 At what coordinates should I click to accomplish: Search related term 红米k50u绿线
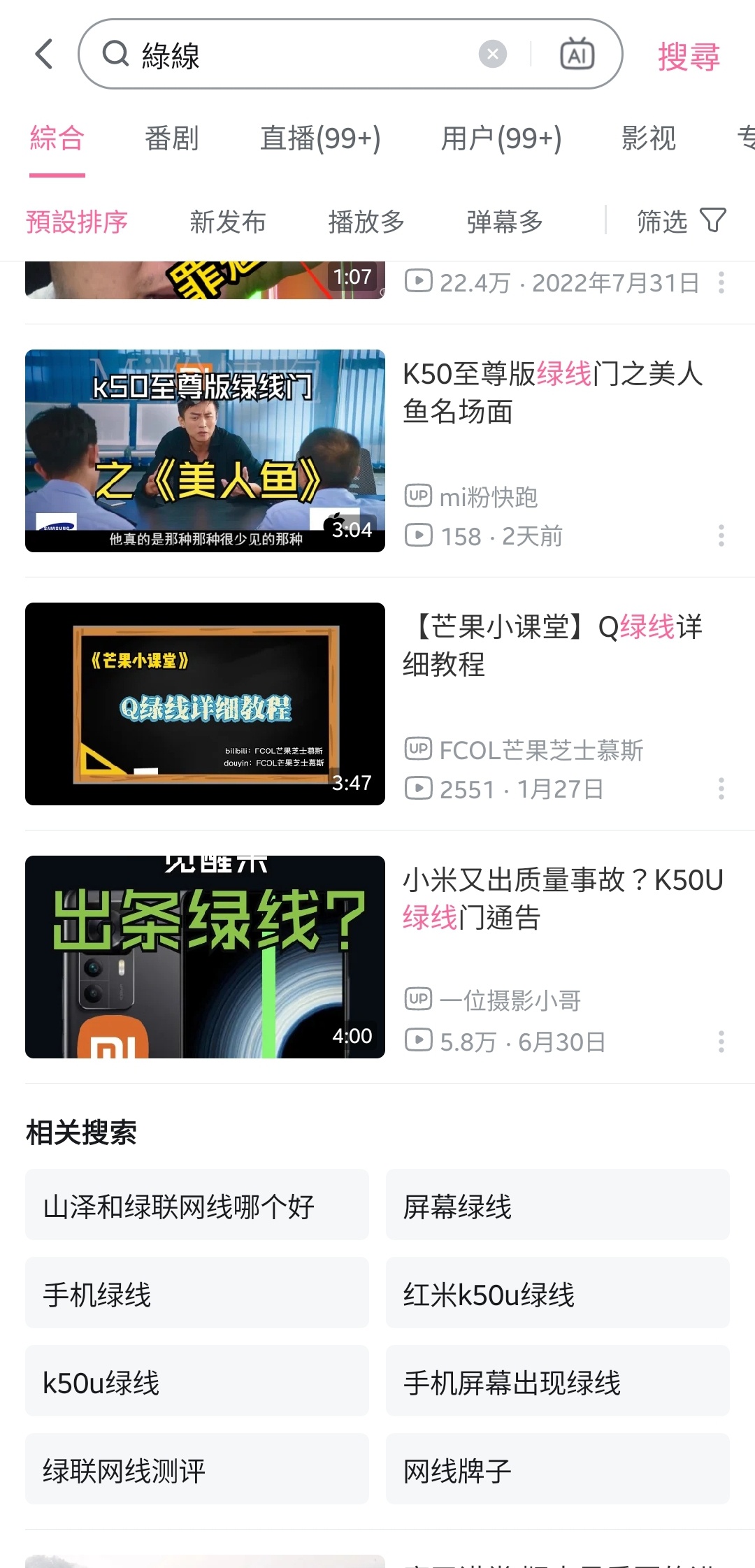(x=558, y=1293)
